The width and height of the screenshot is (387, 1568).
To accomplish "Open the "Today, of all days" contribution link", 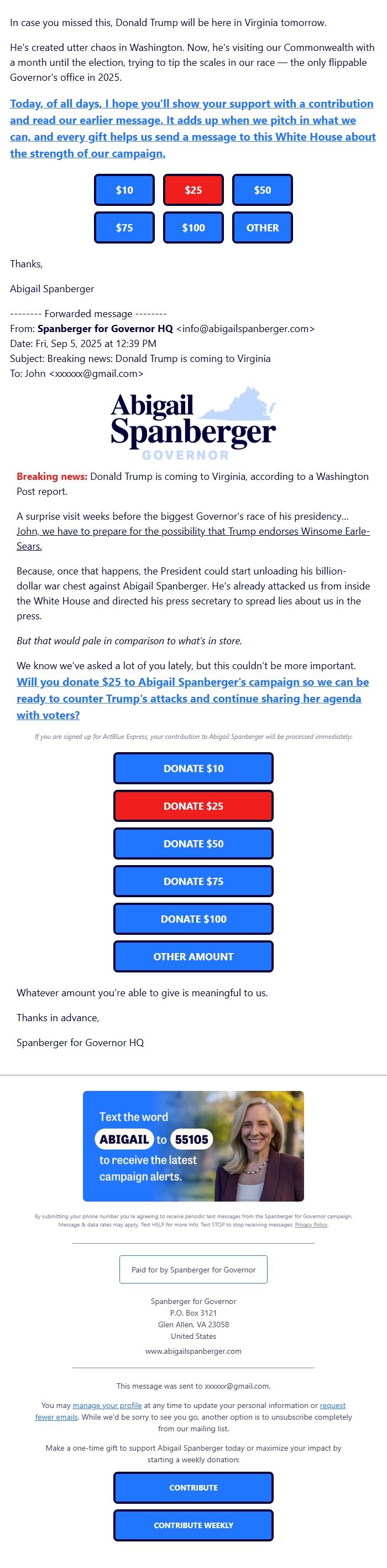I will click(x=192, y=128).
